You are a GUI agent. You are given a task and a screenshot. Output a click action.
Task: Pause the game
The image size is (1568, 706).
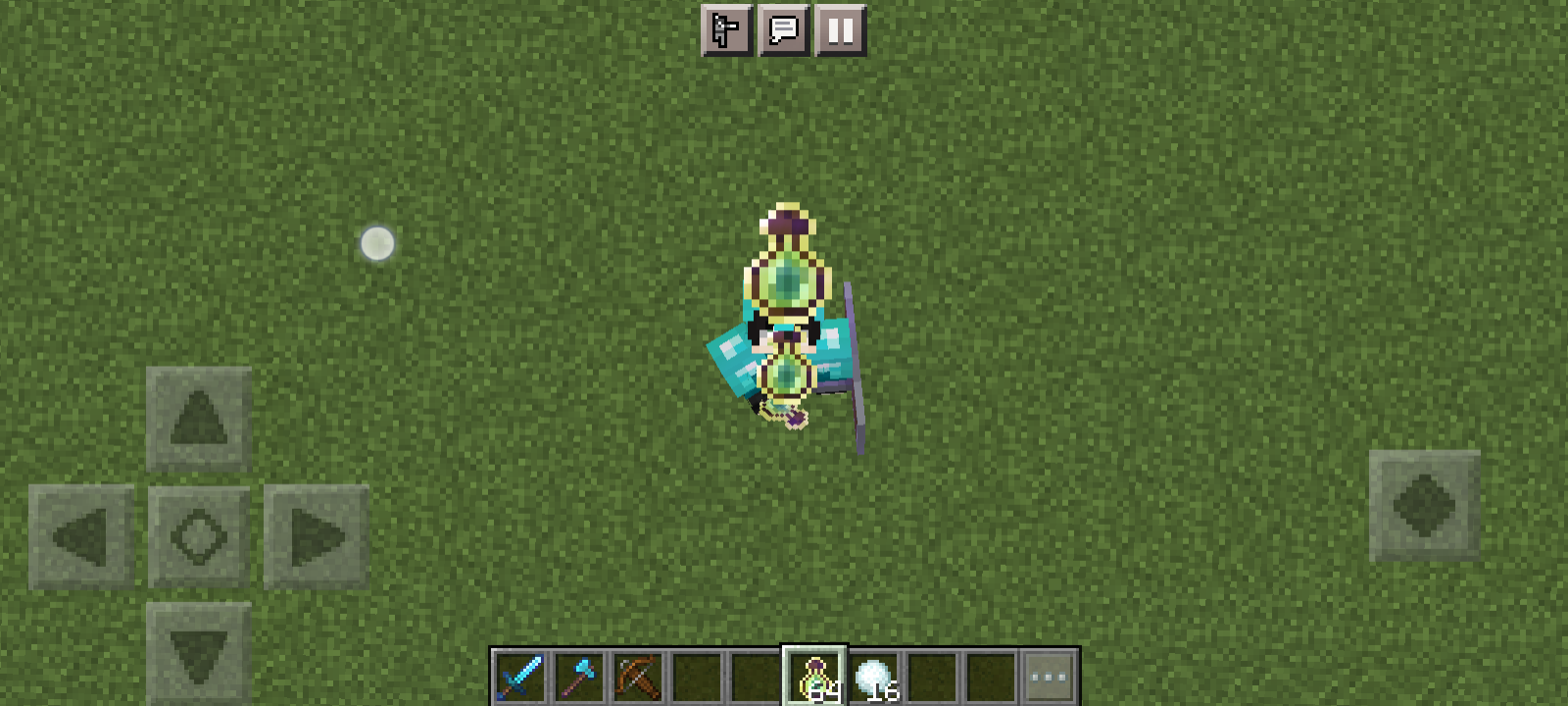(841, 30)
